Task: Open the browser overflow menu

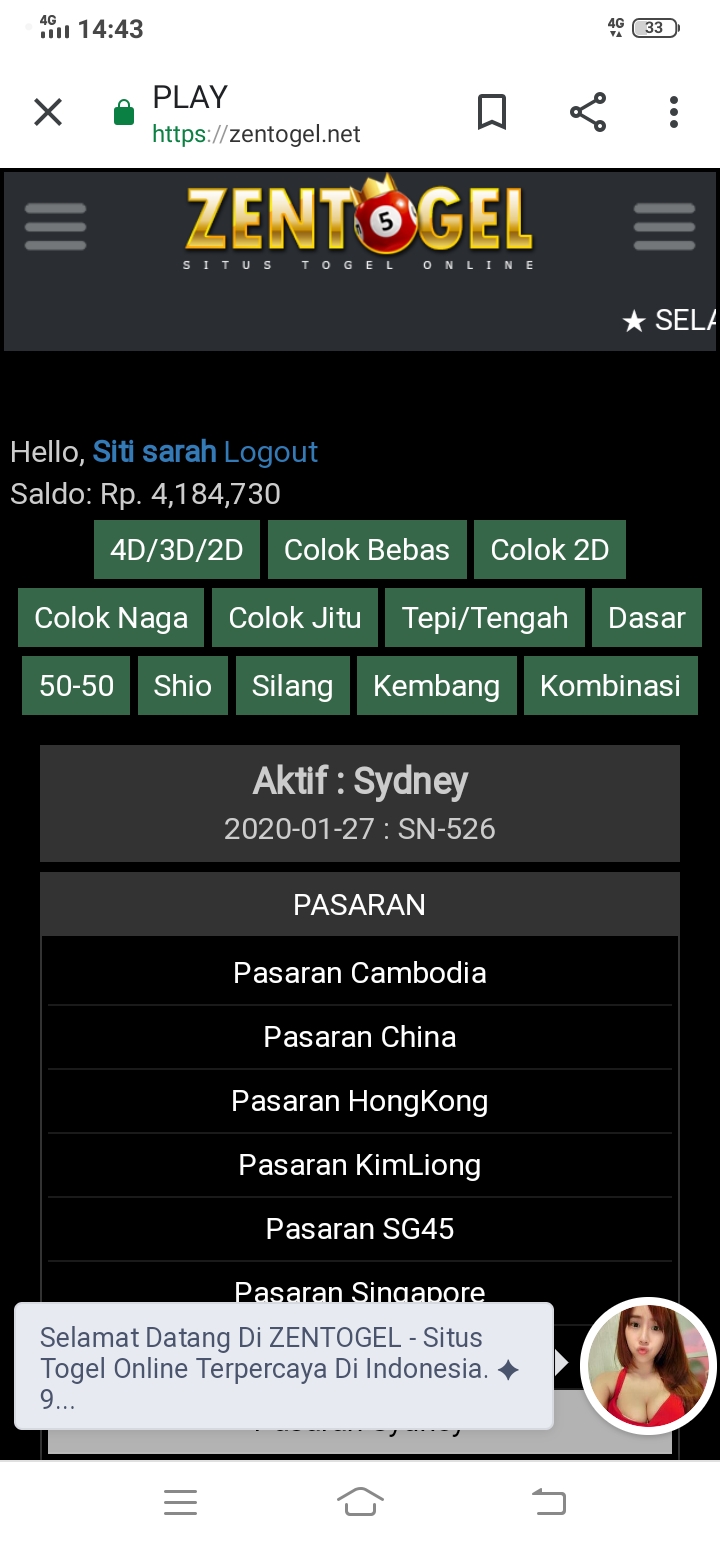Action: click(674, 112)
